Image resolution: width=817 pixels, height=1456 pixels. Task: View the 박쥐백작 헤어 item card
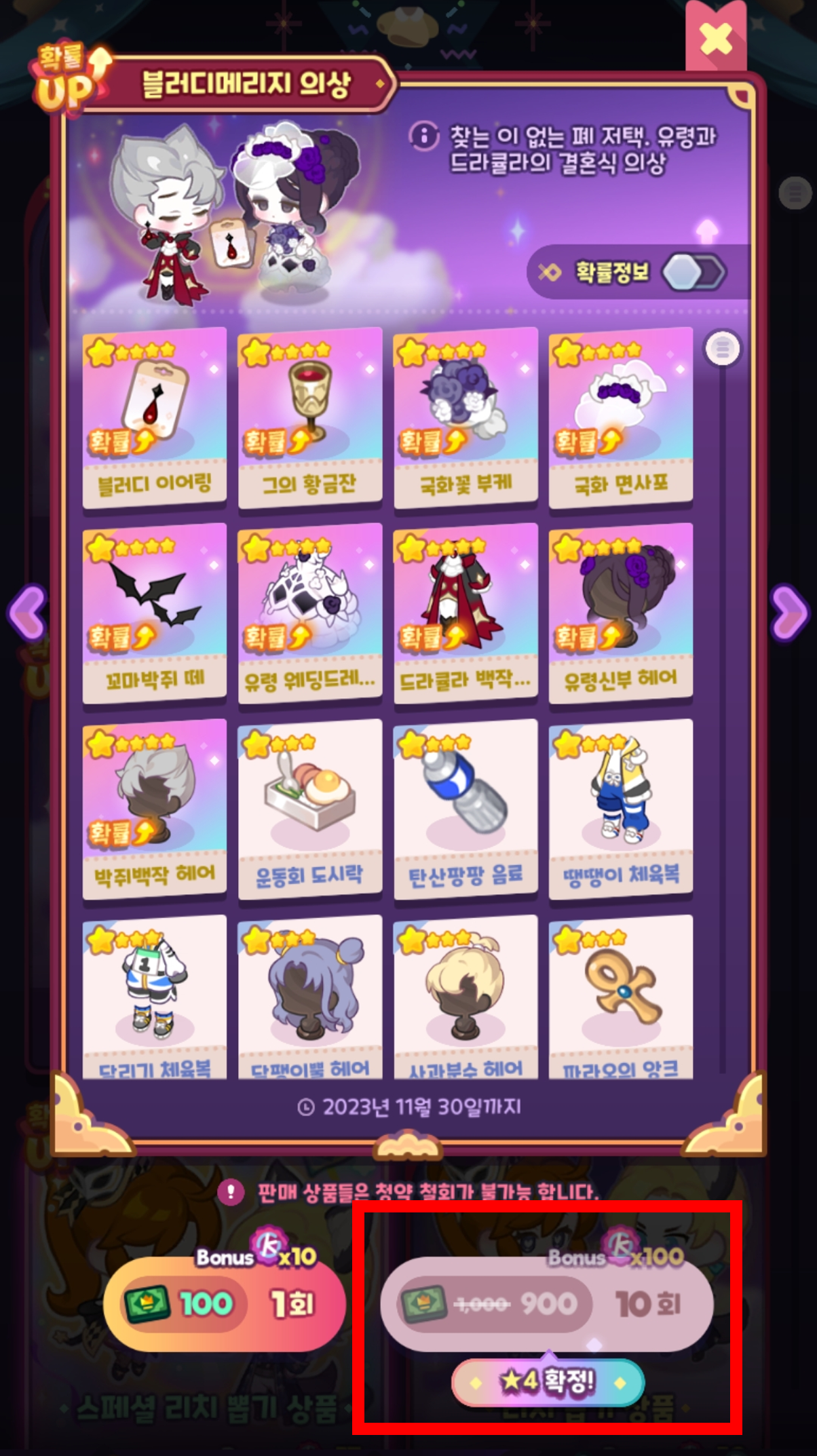(x=155, y=809)
